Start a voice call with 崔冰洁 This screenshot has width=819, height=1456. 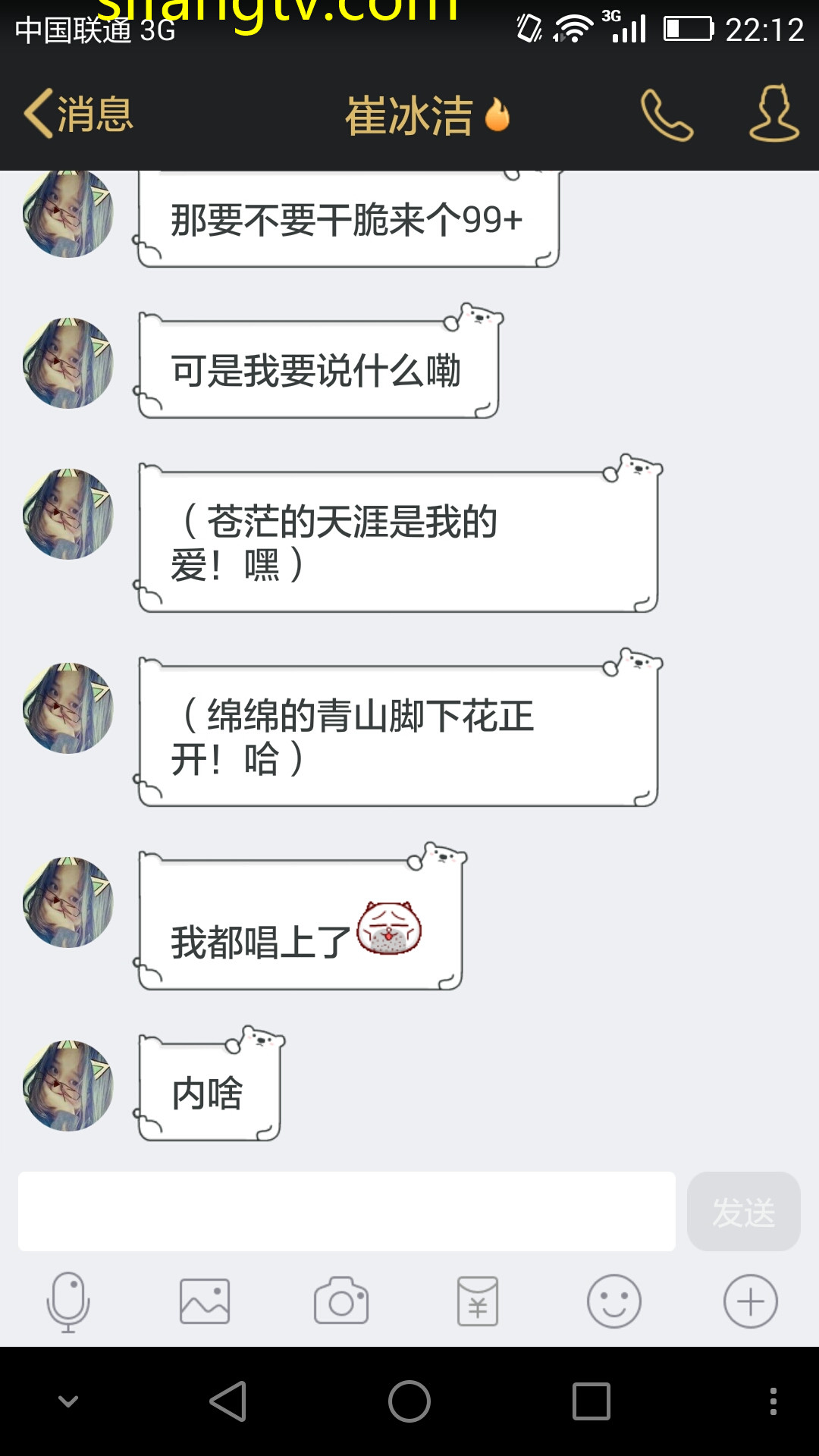click(667, 115)
